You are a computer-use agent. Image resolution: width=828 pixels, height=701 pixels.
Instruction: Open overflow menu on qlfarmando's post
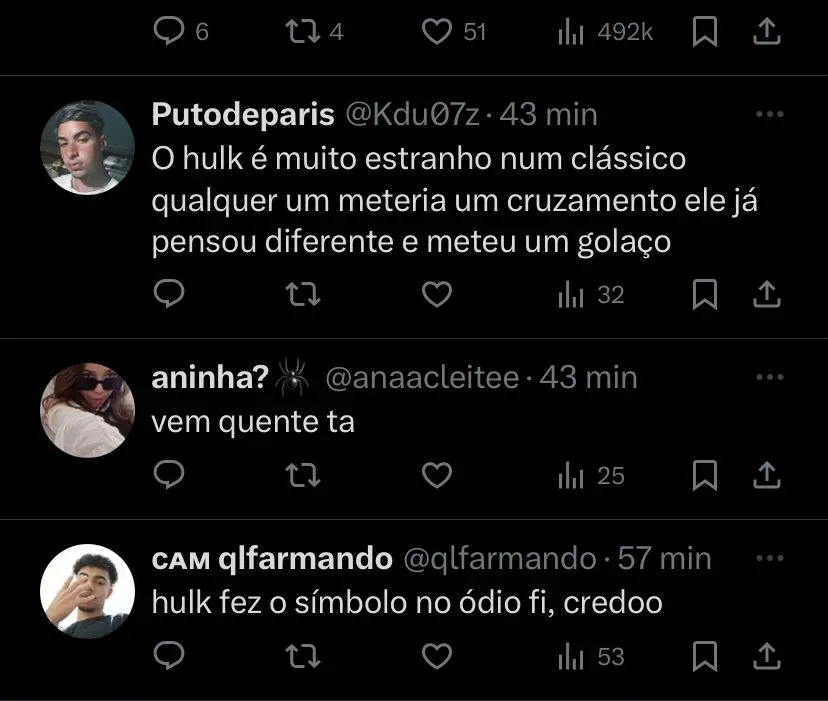(769, 558)
